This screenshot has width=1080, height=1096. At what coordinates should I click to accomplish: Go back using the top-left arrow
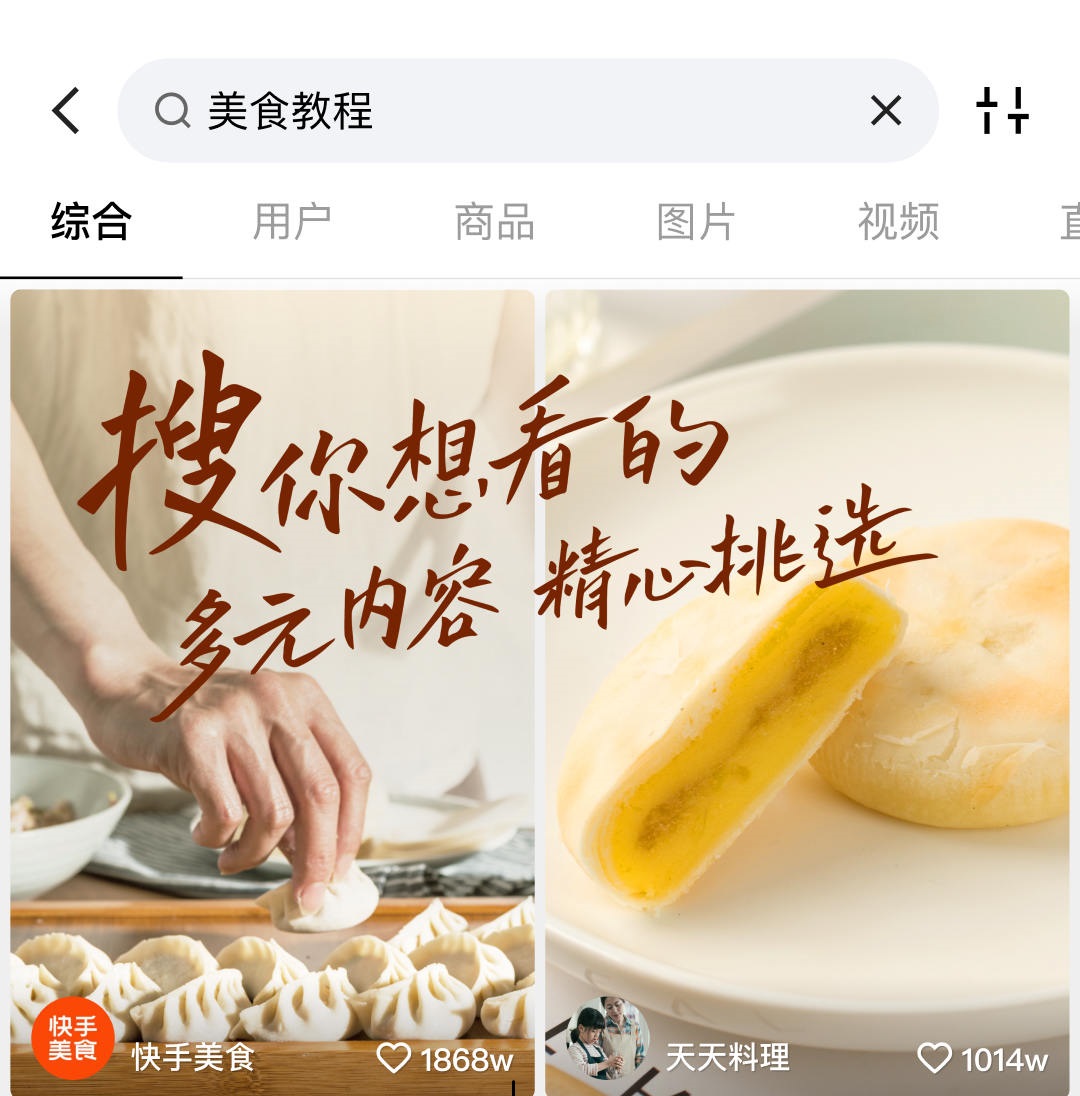point(66,110)
